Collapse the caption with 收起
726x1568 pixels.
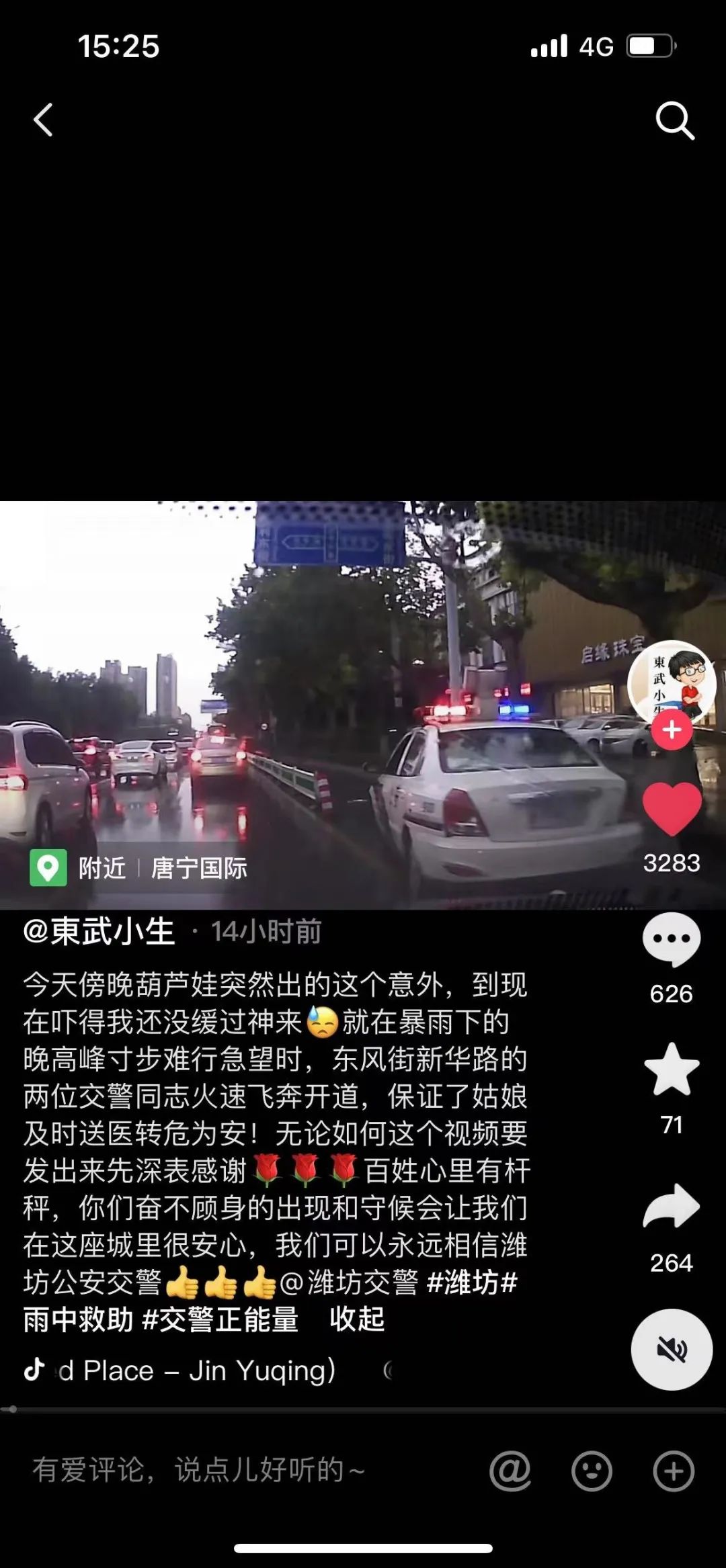pos(357,1319)
